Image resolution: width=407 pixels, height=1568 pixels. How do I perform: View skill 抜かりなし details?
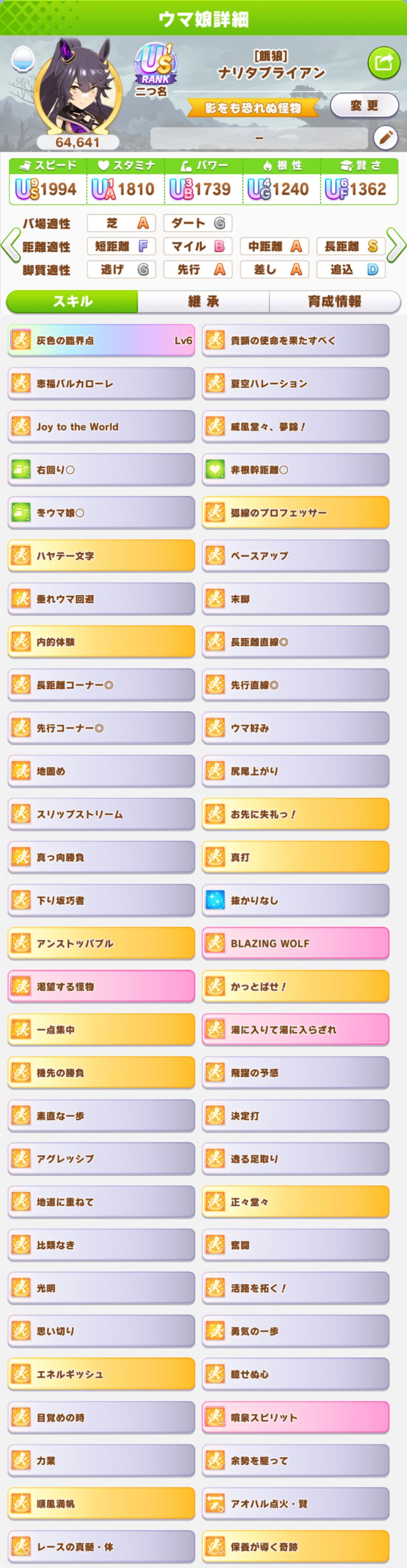tap(295, 900)
